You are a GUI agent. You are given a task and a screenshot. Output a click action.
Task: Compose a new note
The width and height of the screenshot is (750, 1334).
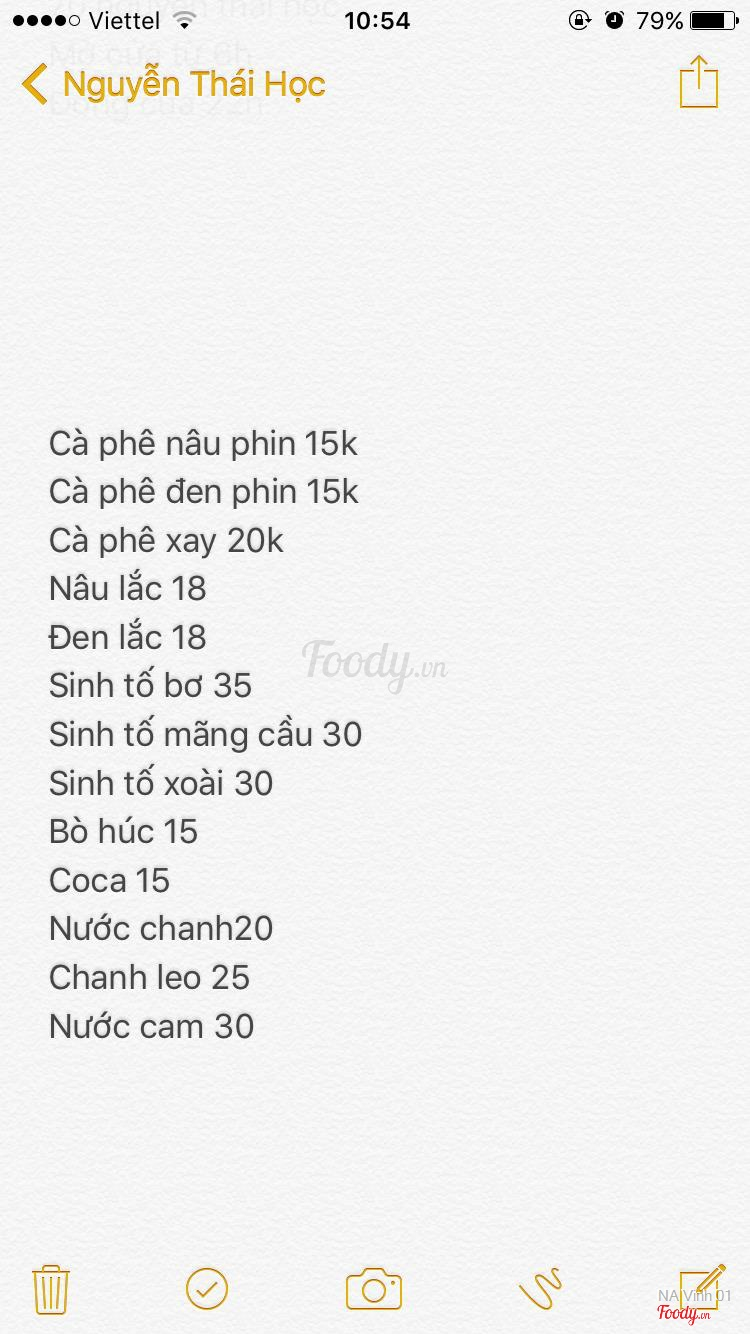pyautogui.click(x=702, y=1285)
